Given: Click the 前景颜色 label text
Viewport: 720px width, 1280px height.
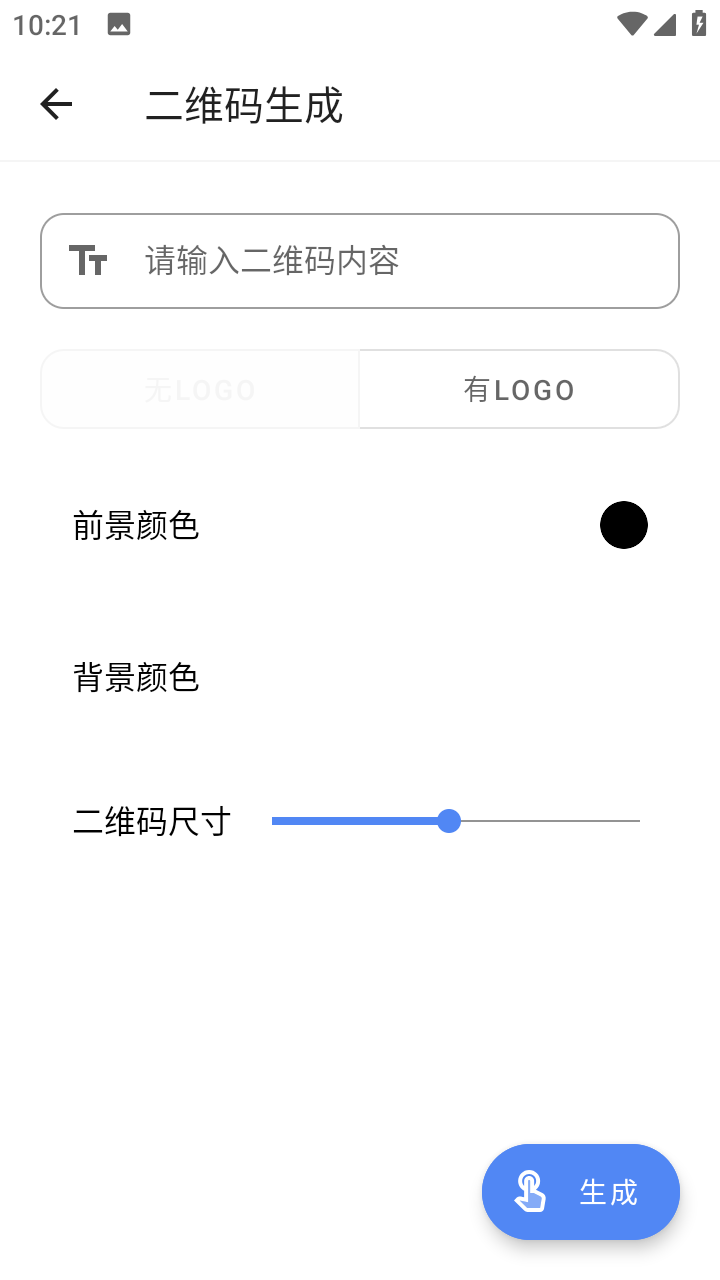Looking at the screenshot, I should pyautogui.click(x=137, y=525).
